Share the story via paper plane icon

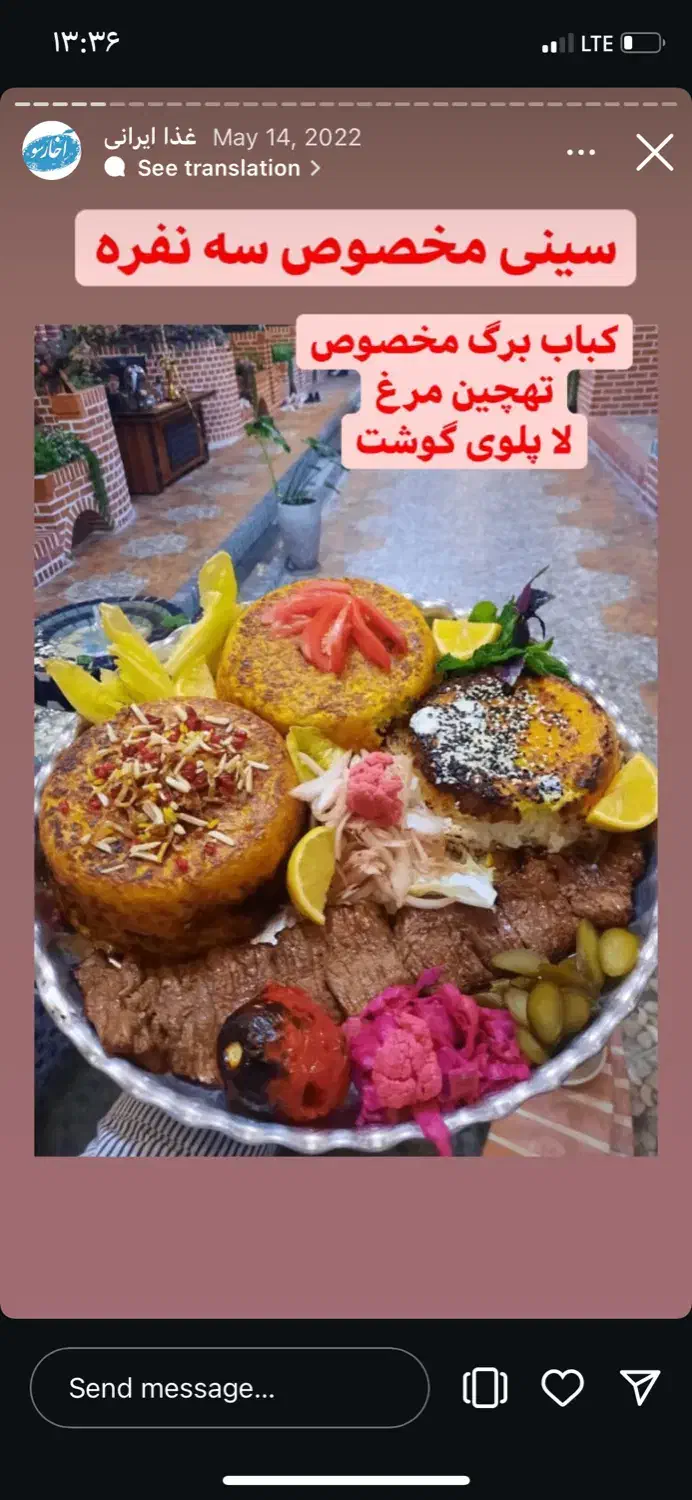point(640,1387)
